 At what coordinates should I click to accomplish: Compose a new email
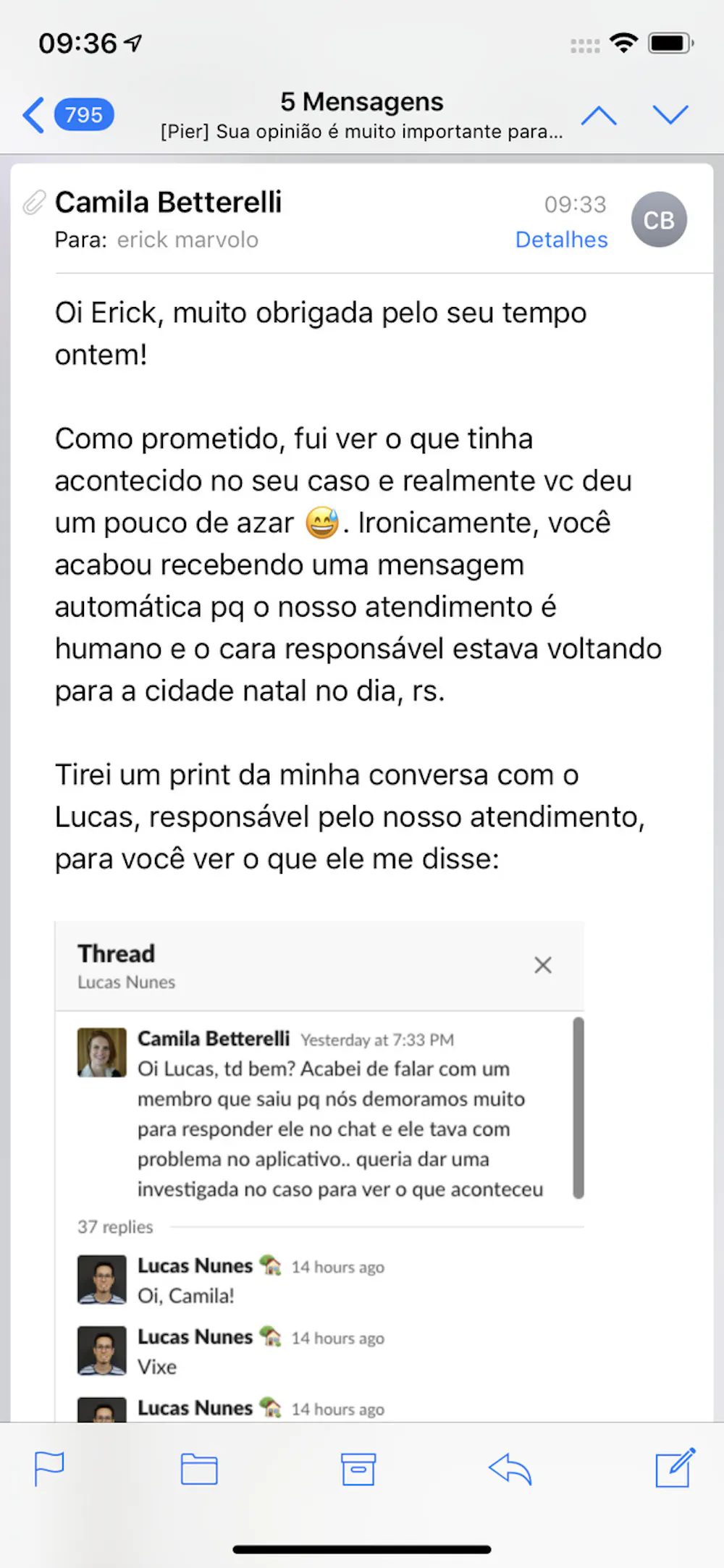tap(675, 1468)
